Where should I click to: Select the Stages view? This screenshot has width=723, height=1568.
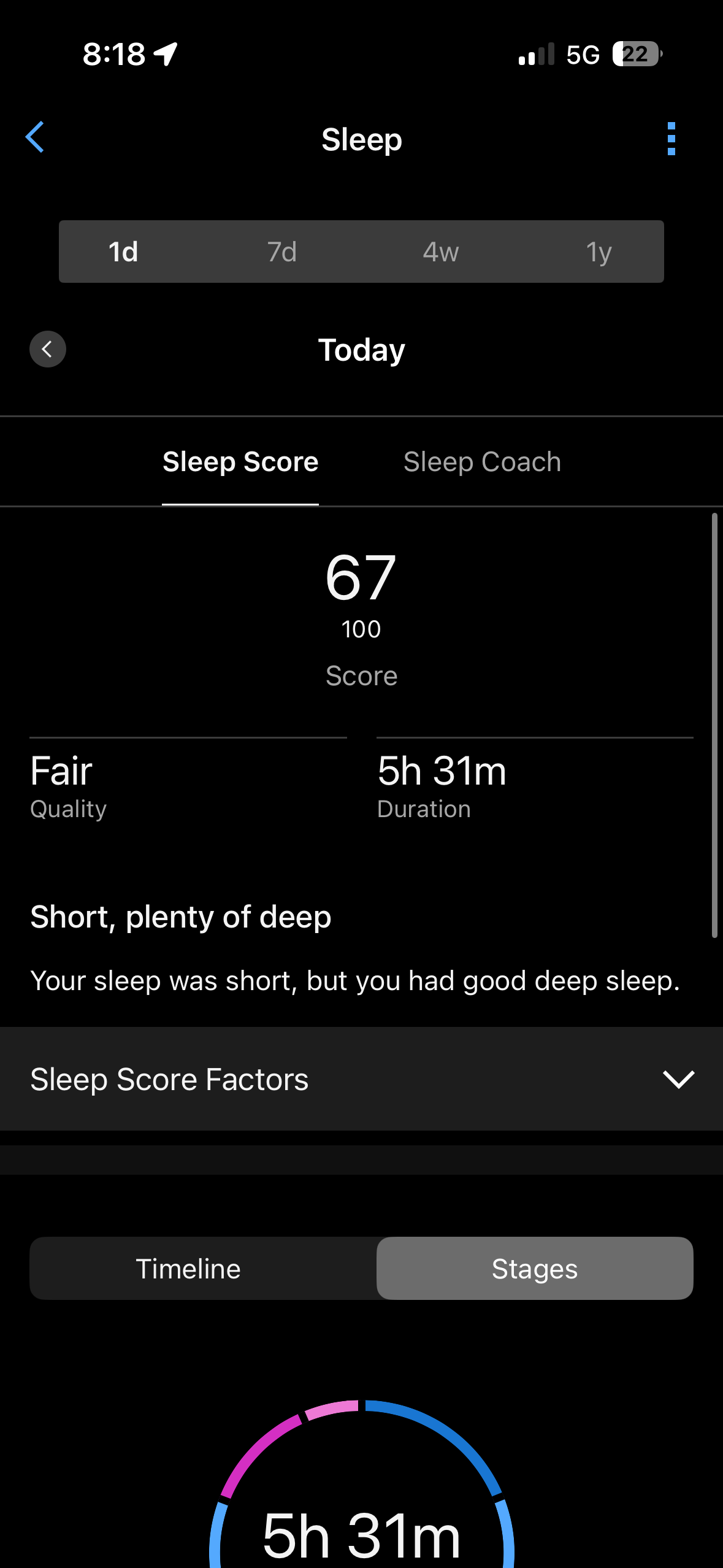coord(535,1269)
